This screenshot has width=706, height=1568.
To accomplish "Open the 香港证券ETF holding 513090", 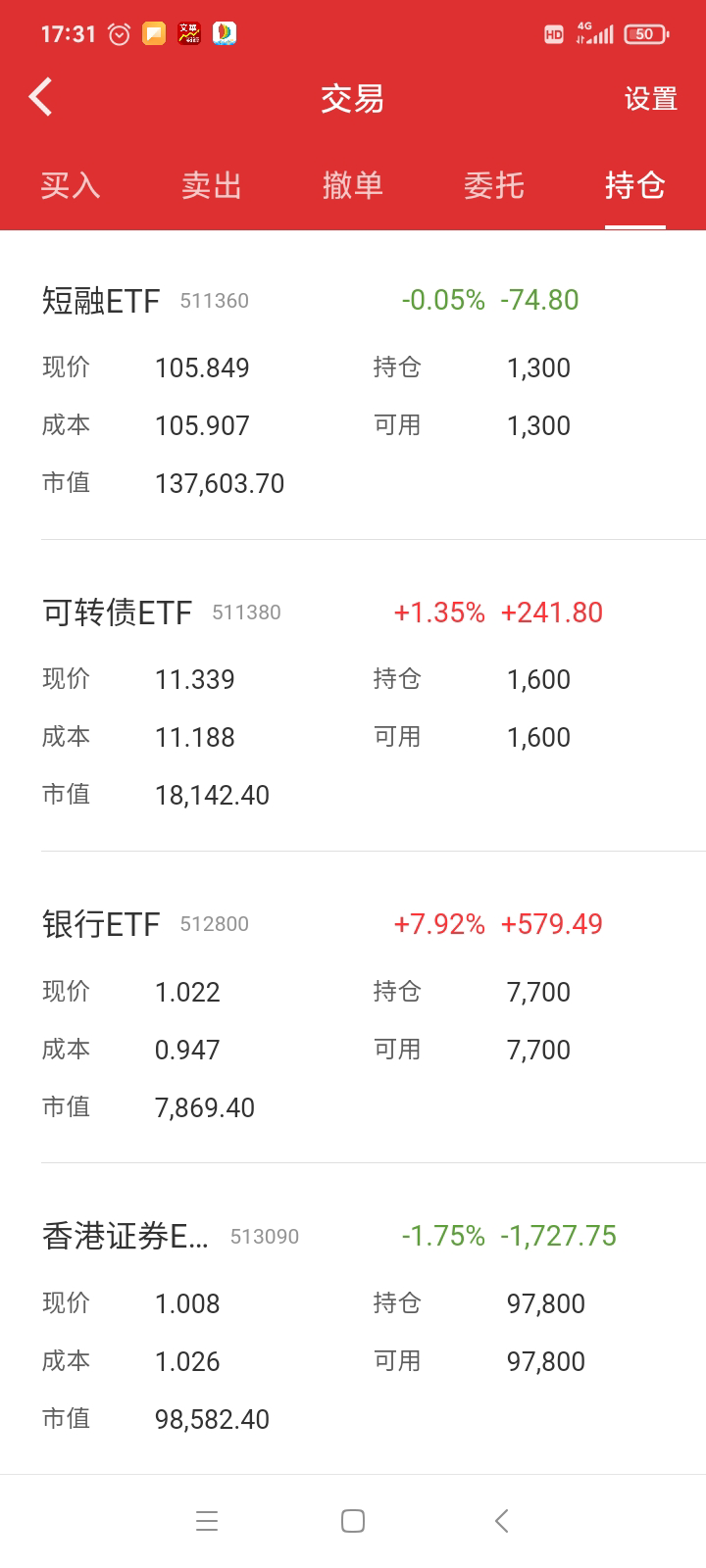I will (126, 1236).
